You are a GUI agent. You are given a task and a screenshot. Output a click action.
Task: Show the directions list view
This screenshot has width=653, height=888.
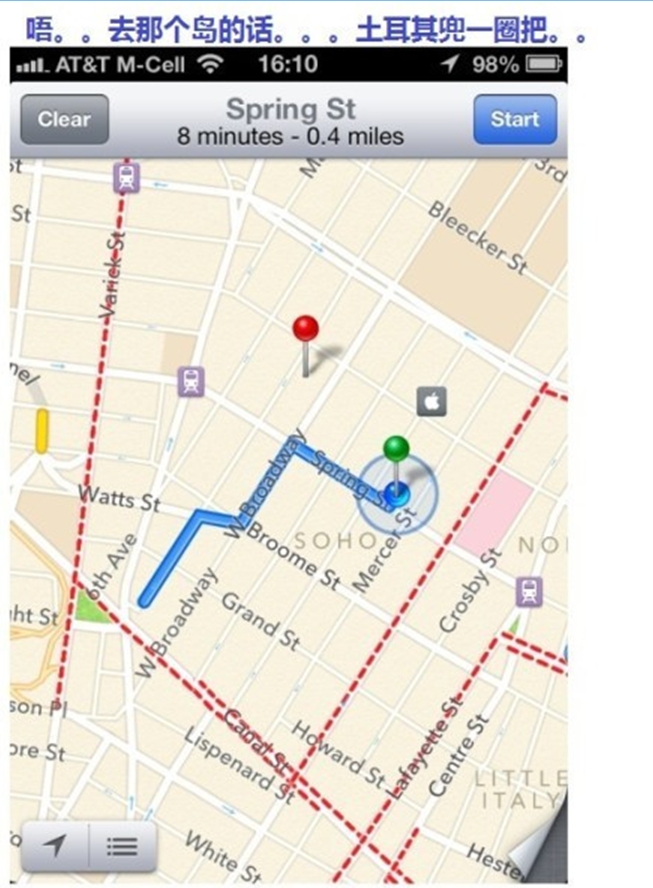(122, 846)
